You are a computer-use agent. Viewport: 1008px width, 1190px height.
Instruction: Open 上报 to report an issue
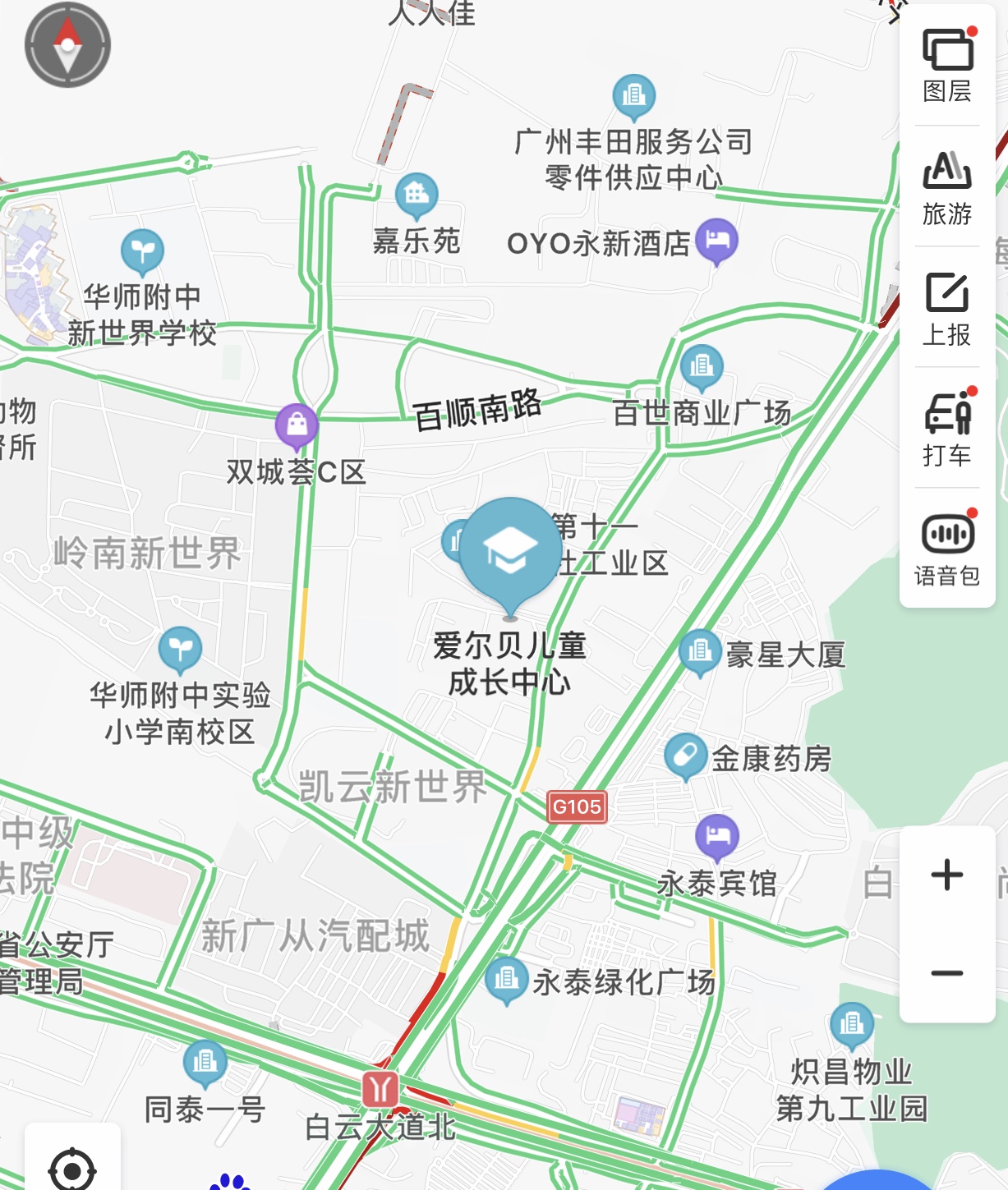click(947, 308)
